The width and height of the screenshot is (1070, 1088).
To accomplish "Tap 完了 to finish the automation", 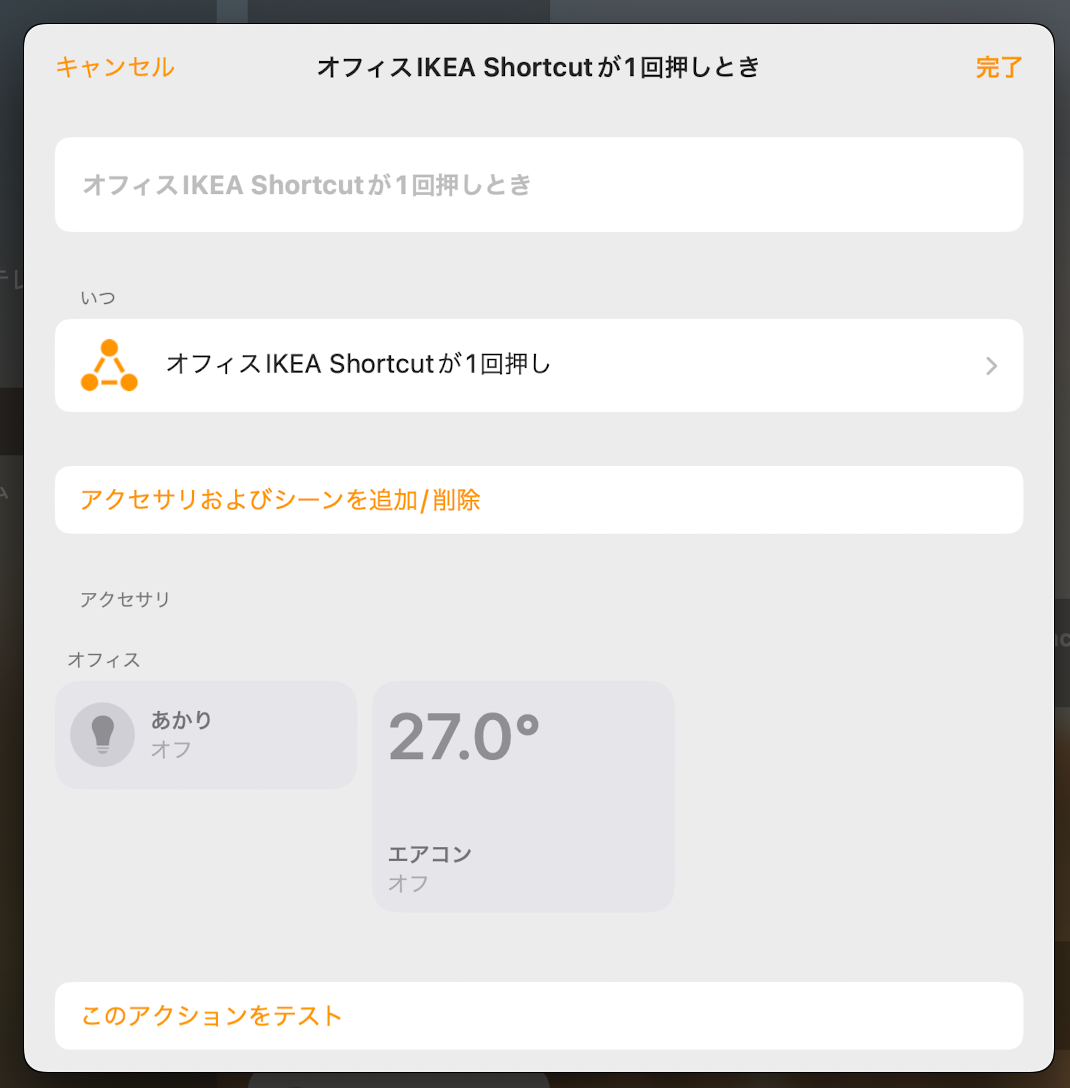I will [999, 67].
